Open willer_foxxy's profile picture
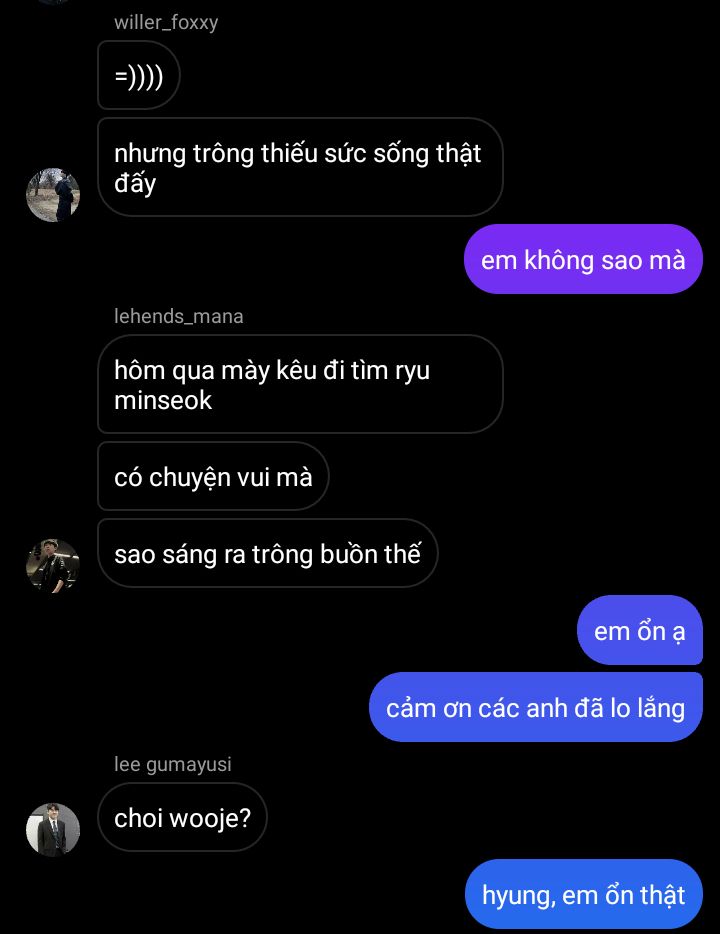The height and width of the screenshot is (934, 720). point(52,194)
